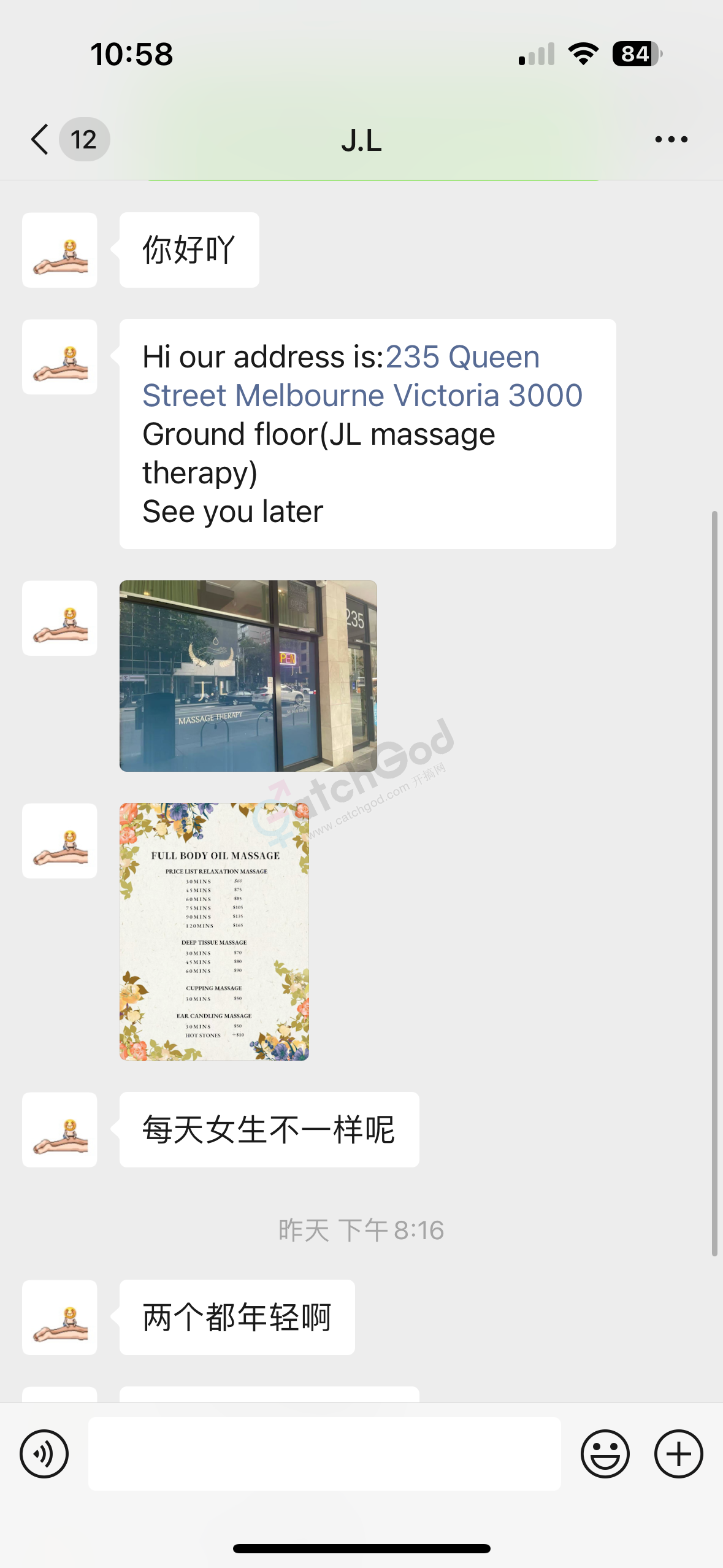The width and height of the screenshot is (723, 1568).
Task: Focus the message text field
Action: 324,1453
